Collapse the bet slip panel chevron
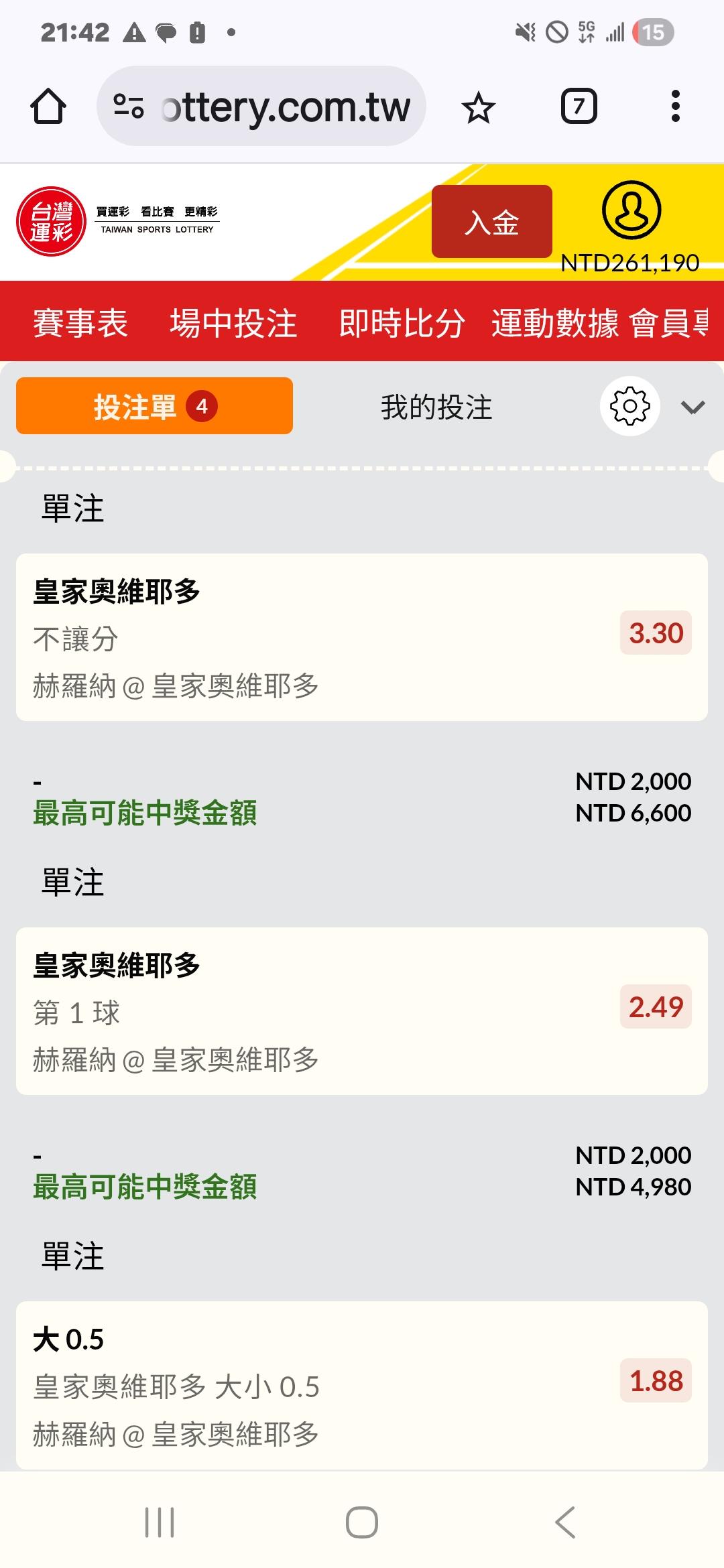This screenshot has width=724, height=1568. pyautogui.click(x=692, y=407)
